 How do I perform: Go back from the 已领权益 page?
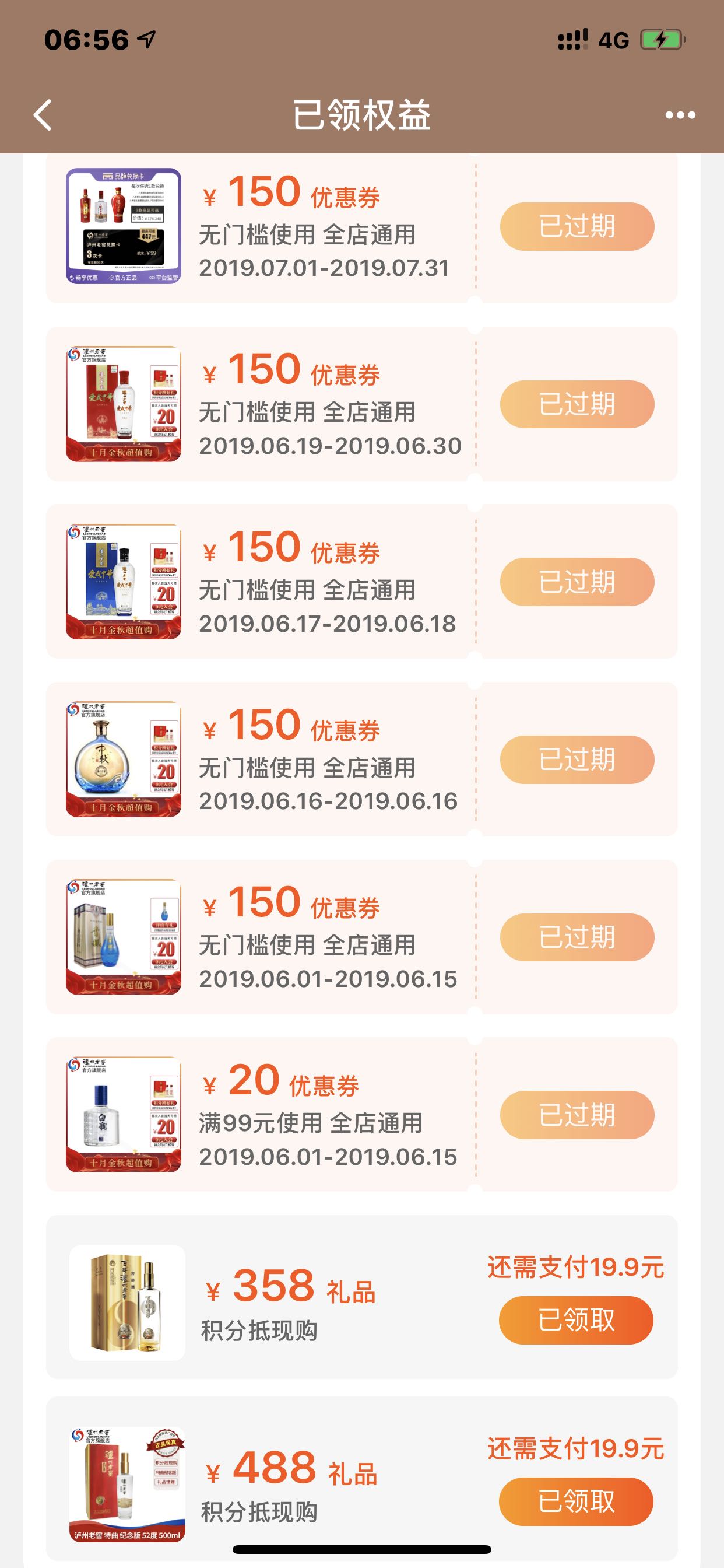pos(43,115)
